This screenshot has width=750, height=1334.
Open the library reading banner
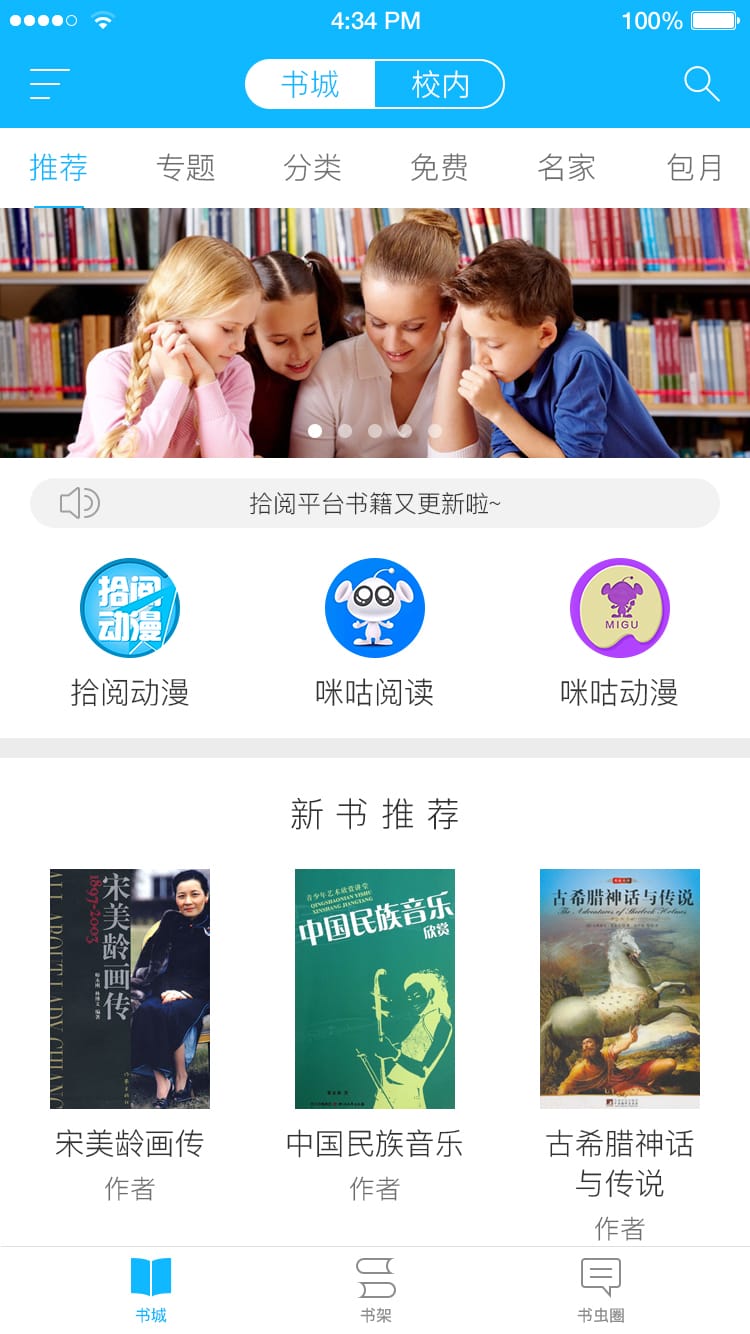375,332
